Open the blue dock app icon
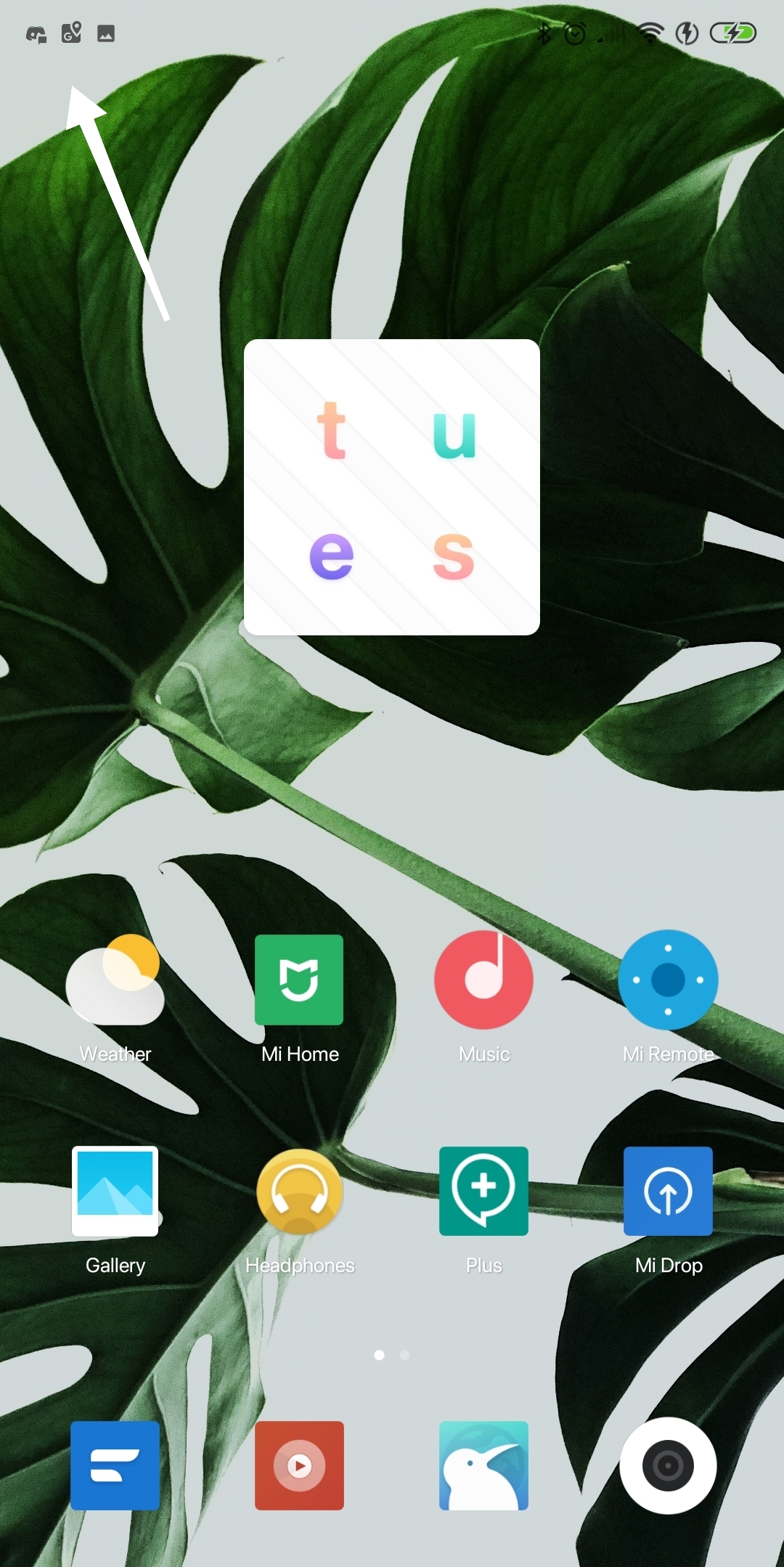 (x=115, y=1466)
